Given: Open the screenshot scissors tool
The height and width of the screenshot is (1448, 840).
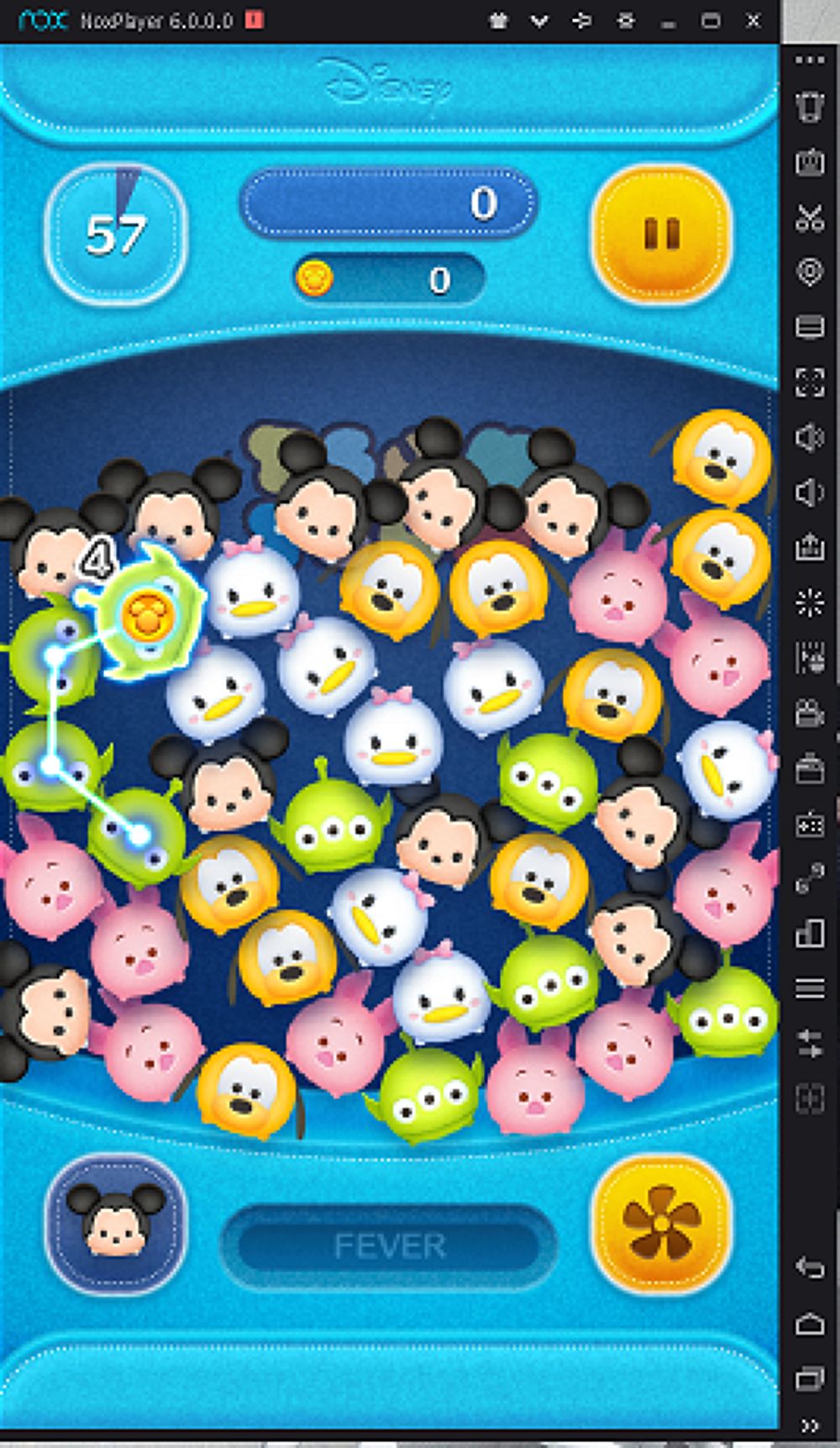Looking at the screenshot, I should coord(810,218).
